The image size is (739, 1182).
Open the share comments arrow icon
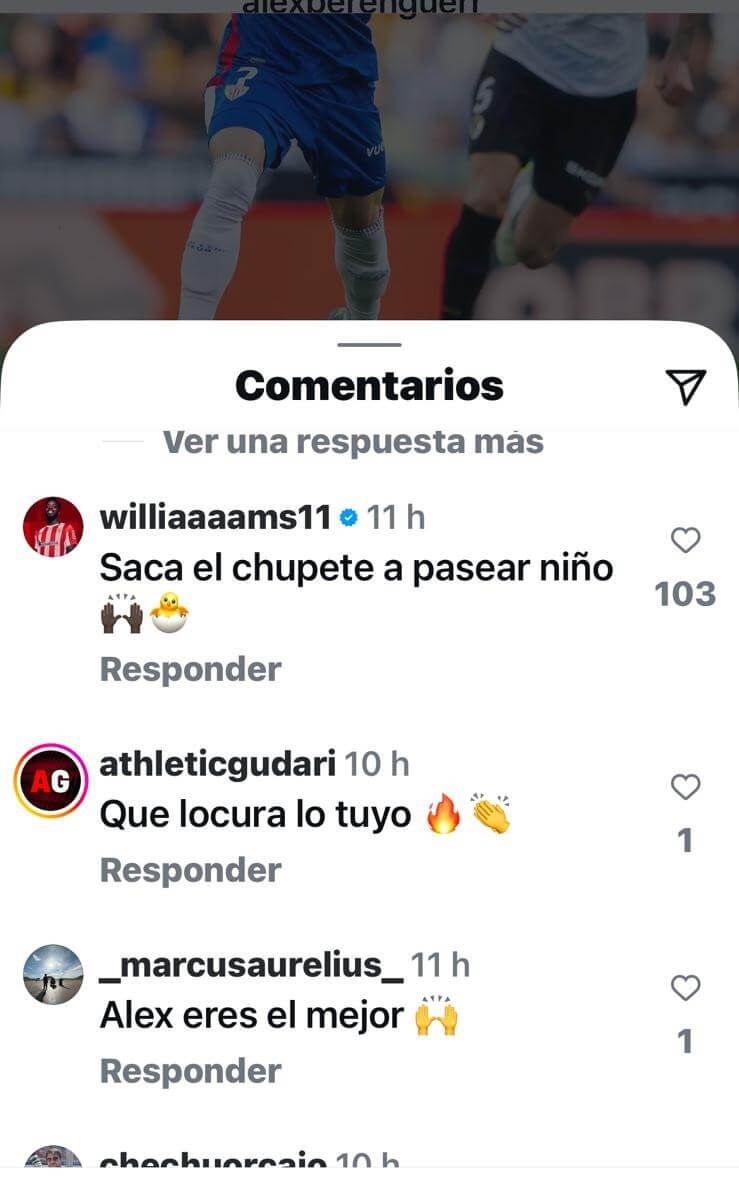tap(688, 384)
